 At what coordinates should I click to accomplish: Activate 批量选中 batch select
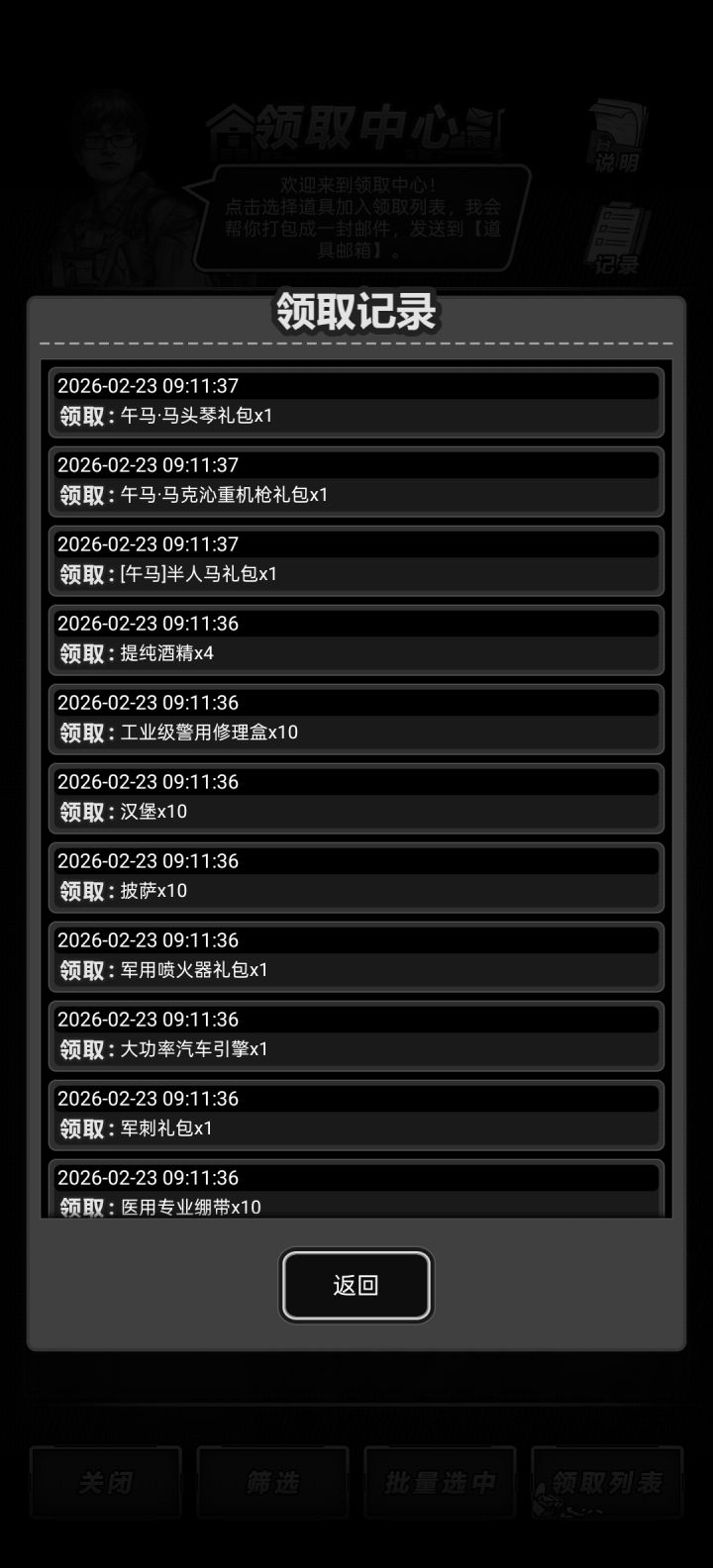[x=439, y=1483]
